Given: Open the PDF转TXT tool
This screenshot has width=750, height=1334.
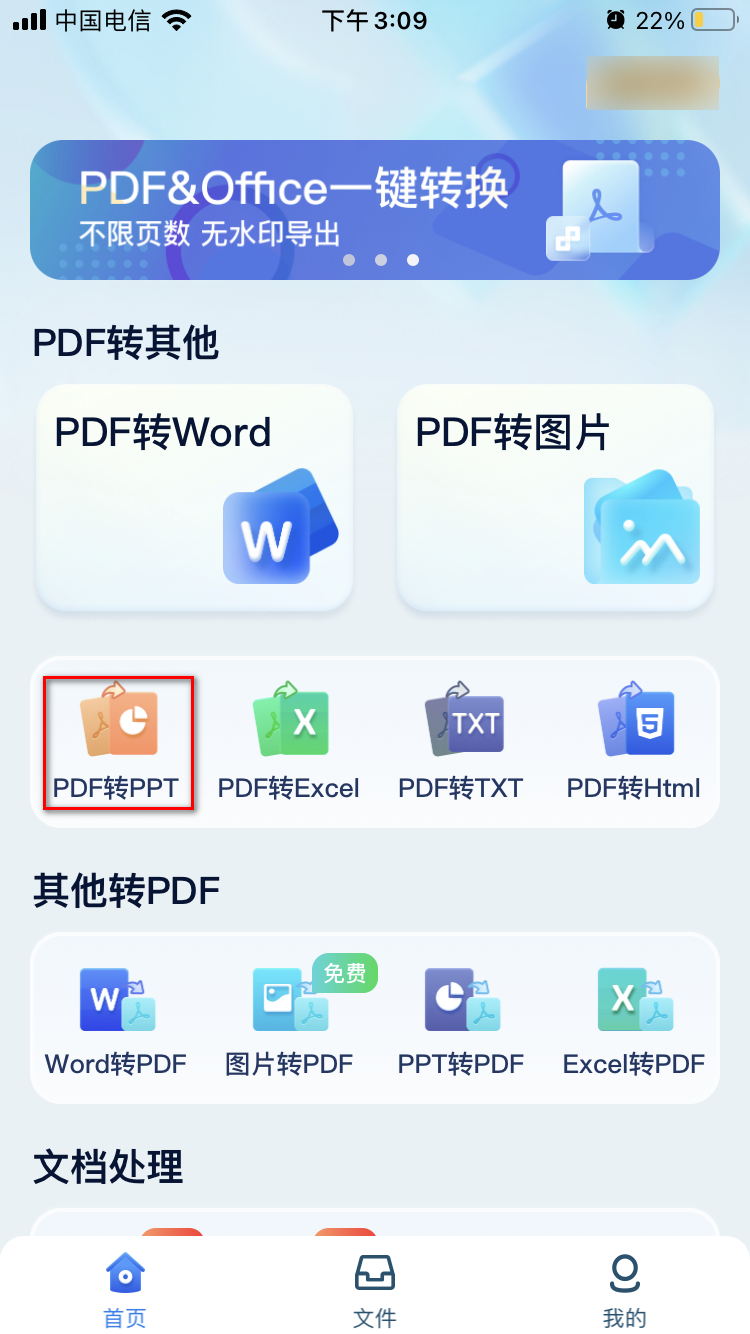Looking at the screenshot, I should point(461,740).
